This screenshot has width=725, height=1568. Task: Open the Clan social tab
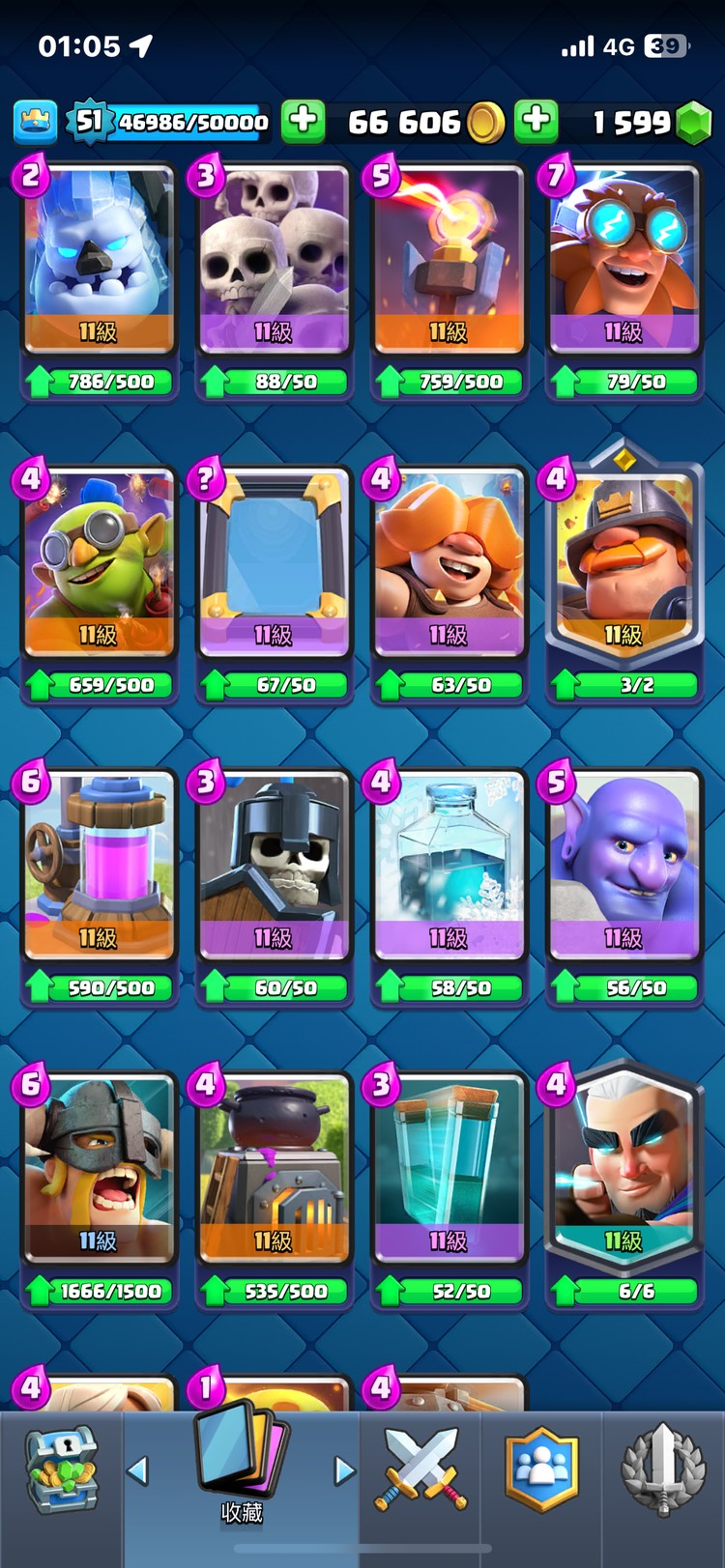[541, 1470]
